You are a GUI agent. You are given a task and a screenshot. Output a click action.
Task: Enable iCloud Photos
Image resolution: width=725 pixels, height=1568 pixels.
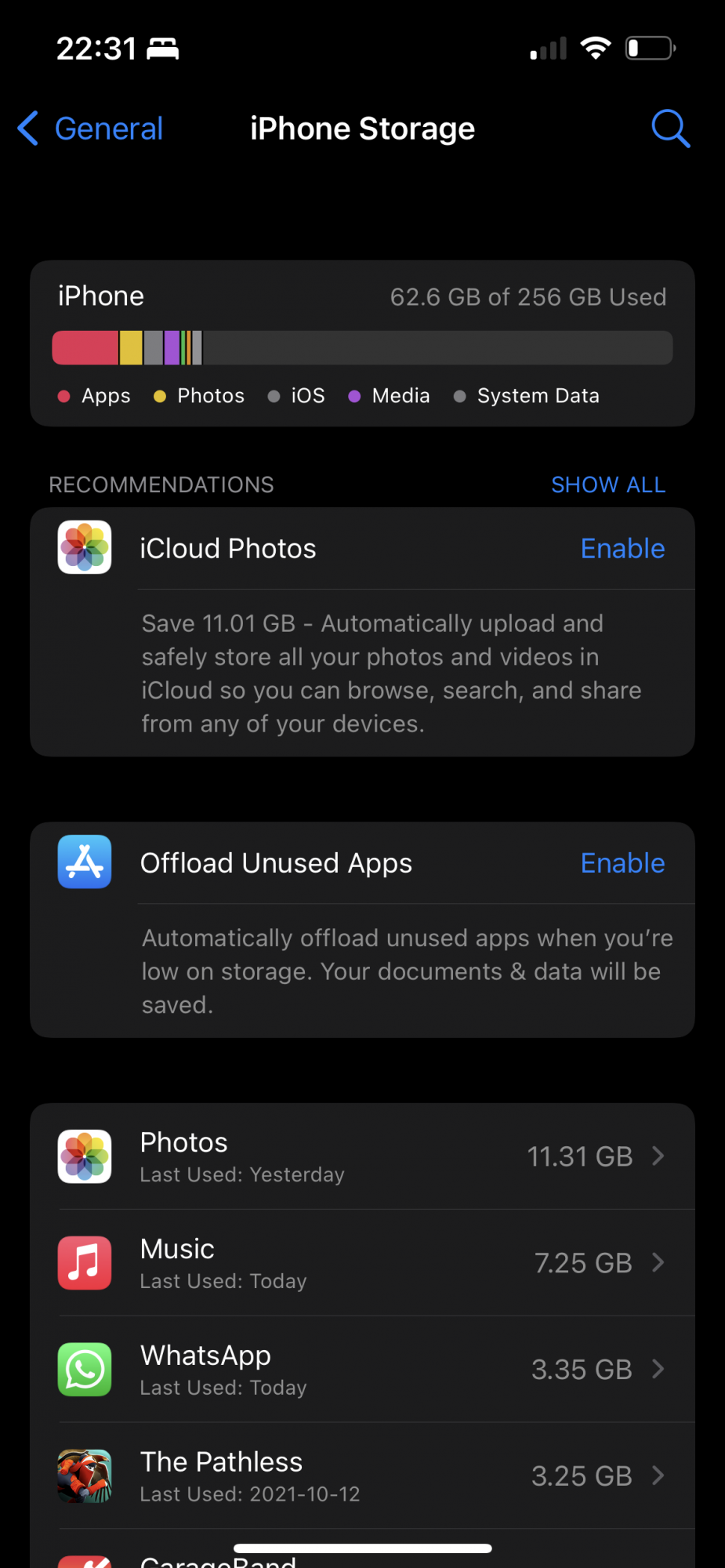(622, 549)
